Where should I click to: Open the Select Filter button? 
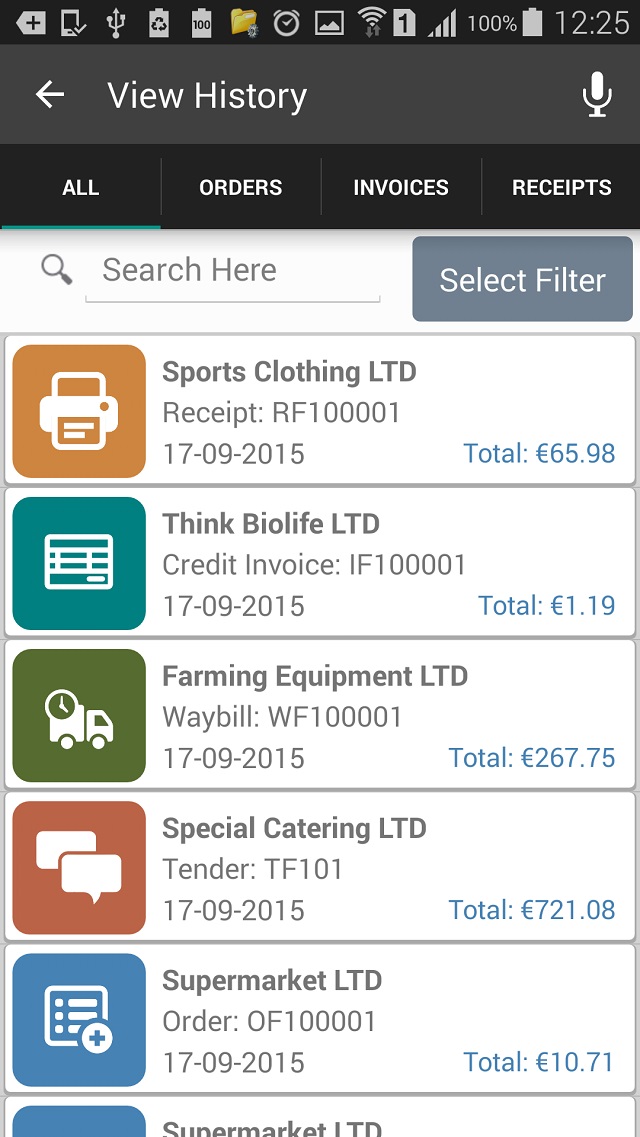point(523,279)
